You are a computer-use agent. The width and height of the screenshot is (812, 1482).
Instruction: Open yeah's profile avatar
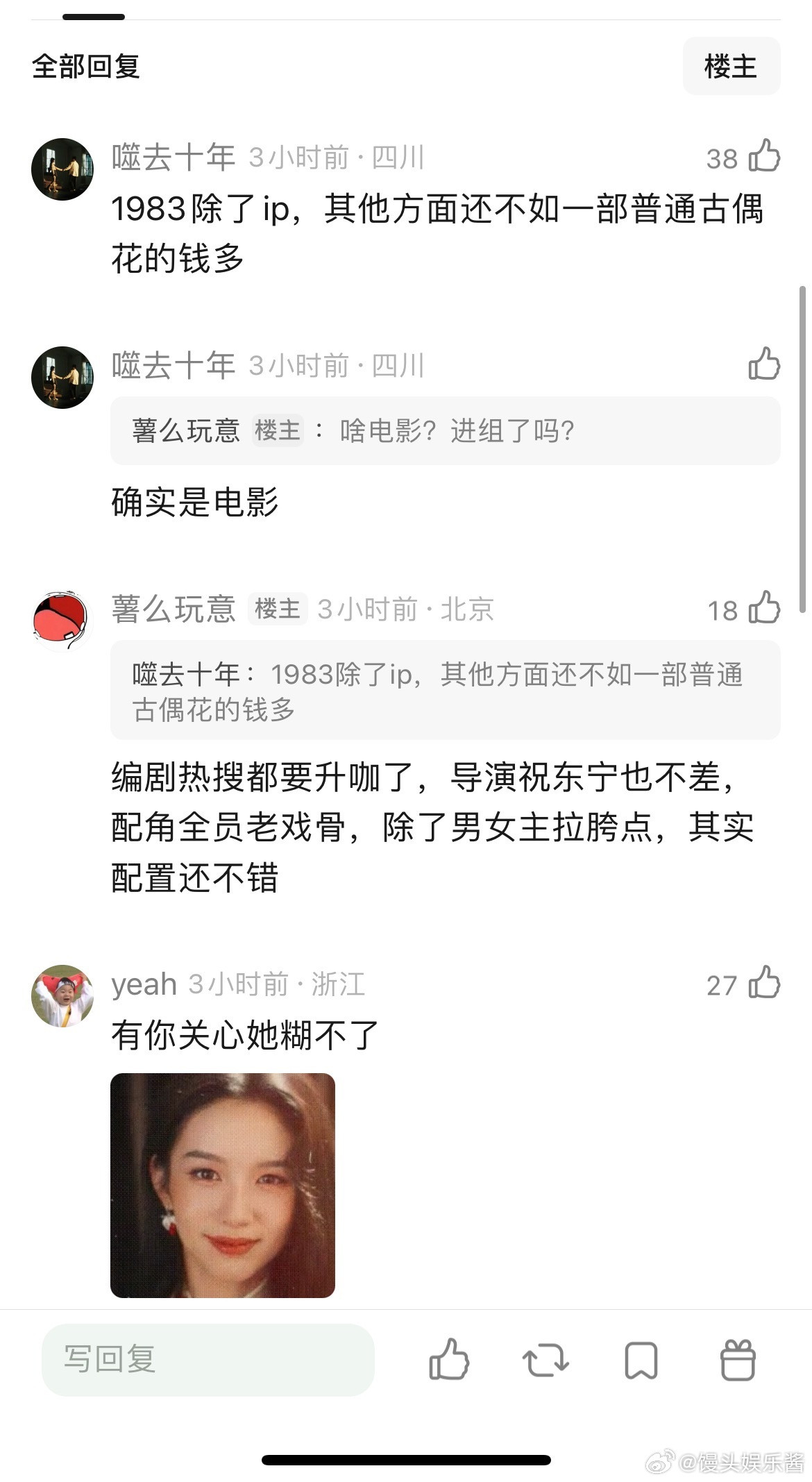point(62,994)
